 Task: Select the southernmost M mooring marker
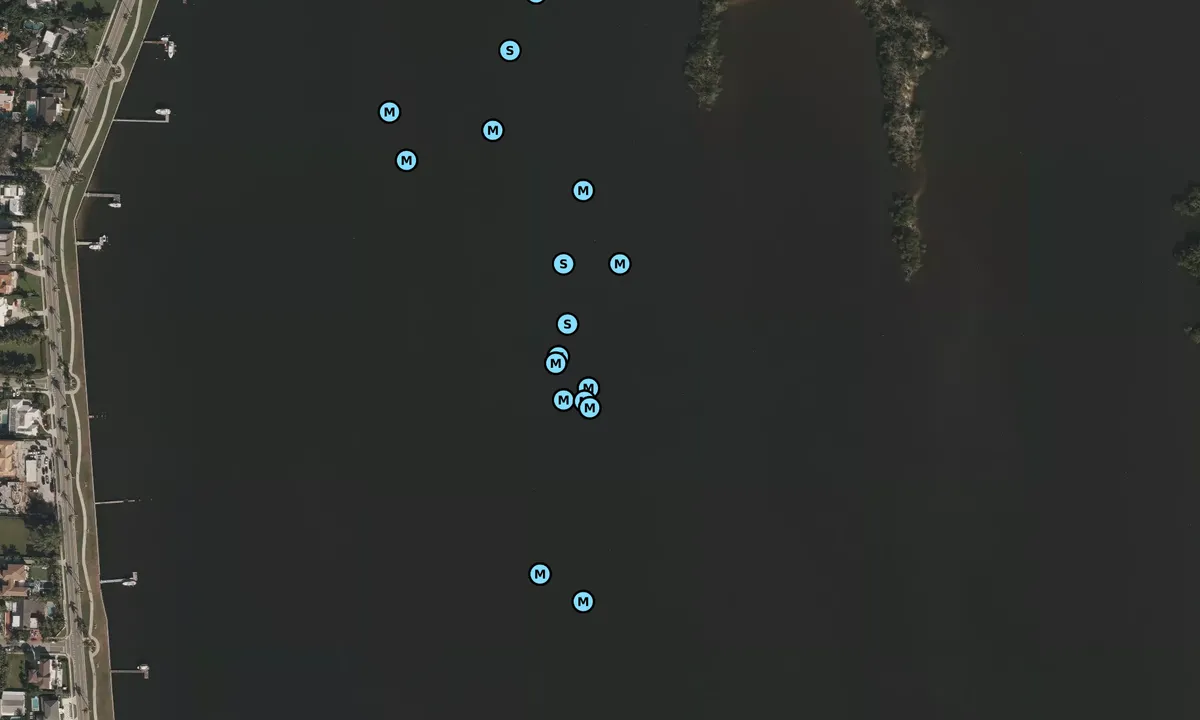583,602
